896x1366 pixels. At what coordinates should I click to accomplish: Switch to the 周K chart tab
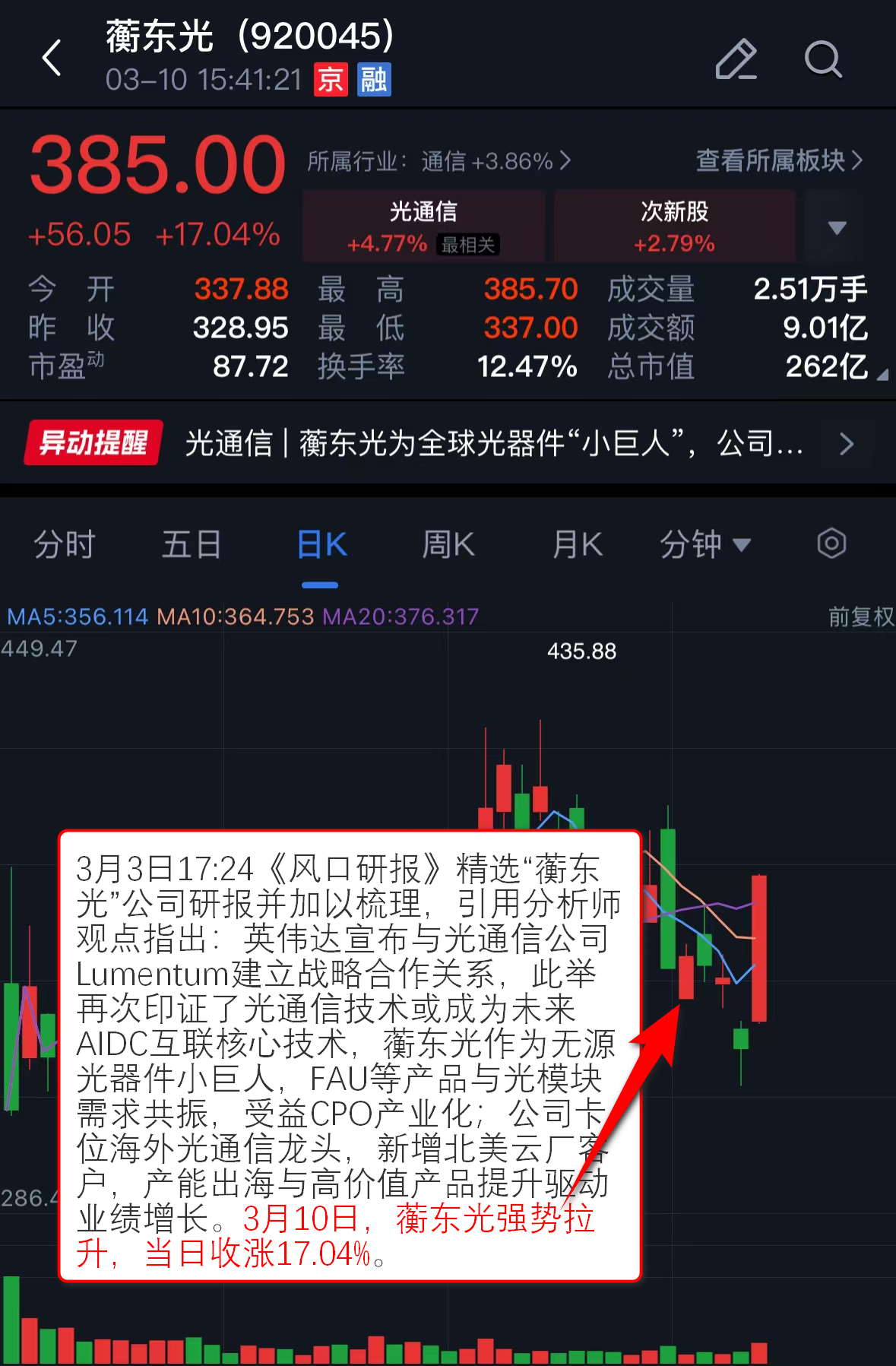pyautogui.click(x=448, y=544)
